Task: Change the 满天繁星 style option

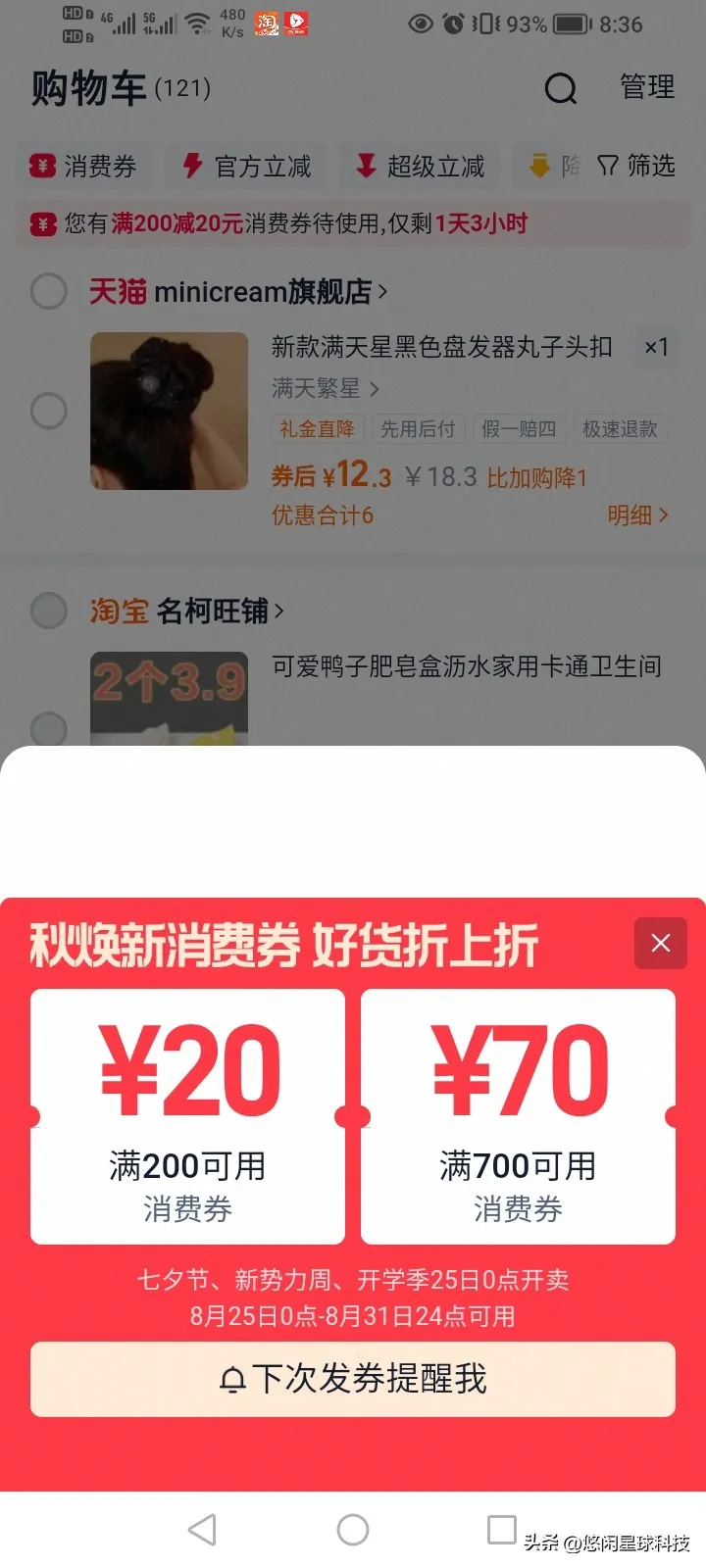Action: click(x=325, y=388)
